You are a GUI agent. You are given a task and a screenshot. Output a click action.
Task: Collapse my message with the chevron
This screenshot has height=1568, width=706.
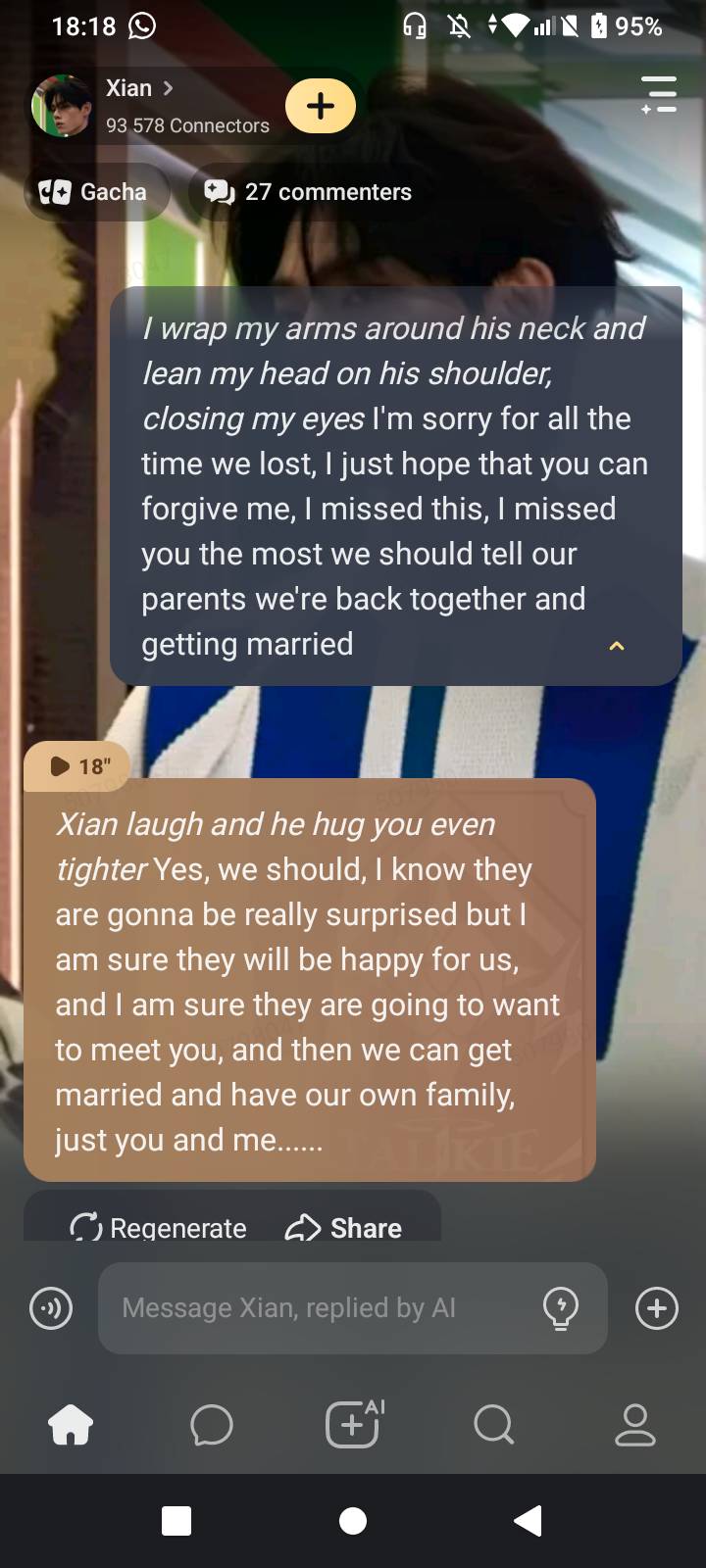[617, 646]
